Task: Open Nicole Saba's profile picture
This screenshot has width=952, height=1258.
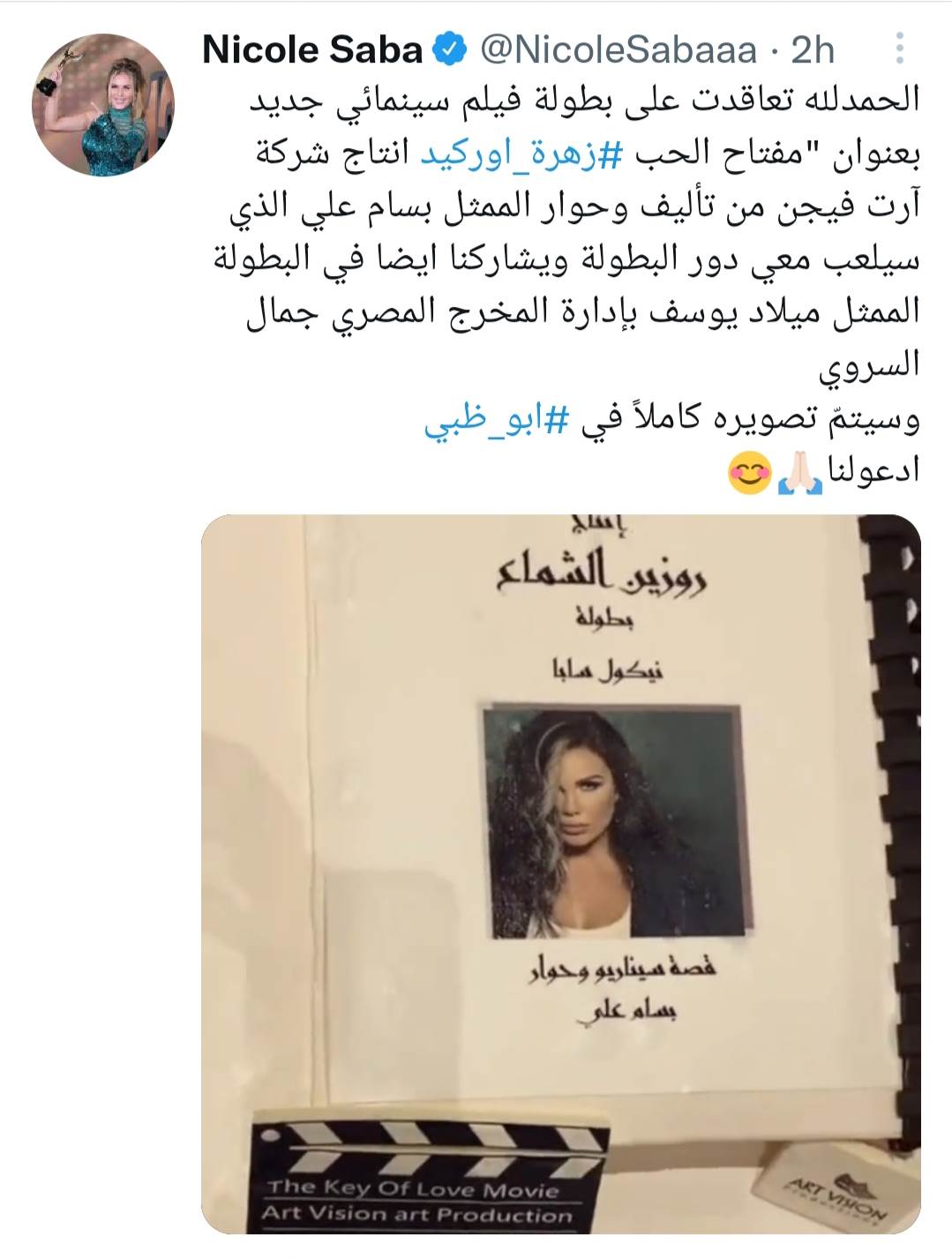Action: (x=103, y=105)
